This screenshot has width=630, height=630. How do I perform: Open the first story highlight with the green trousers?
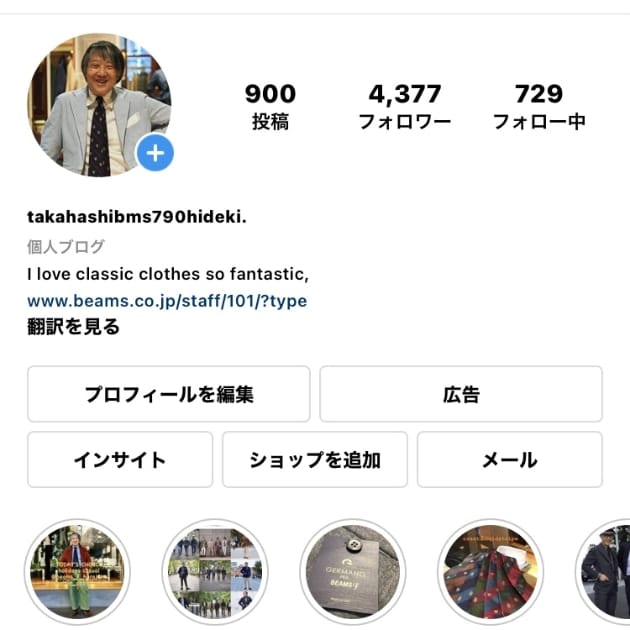[77, 571]
